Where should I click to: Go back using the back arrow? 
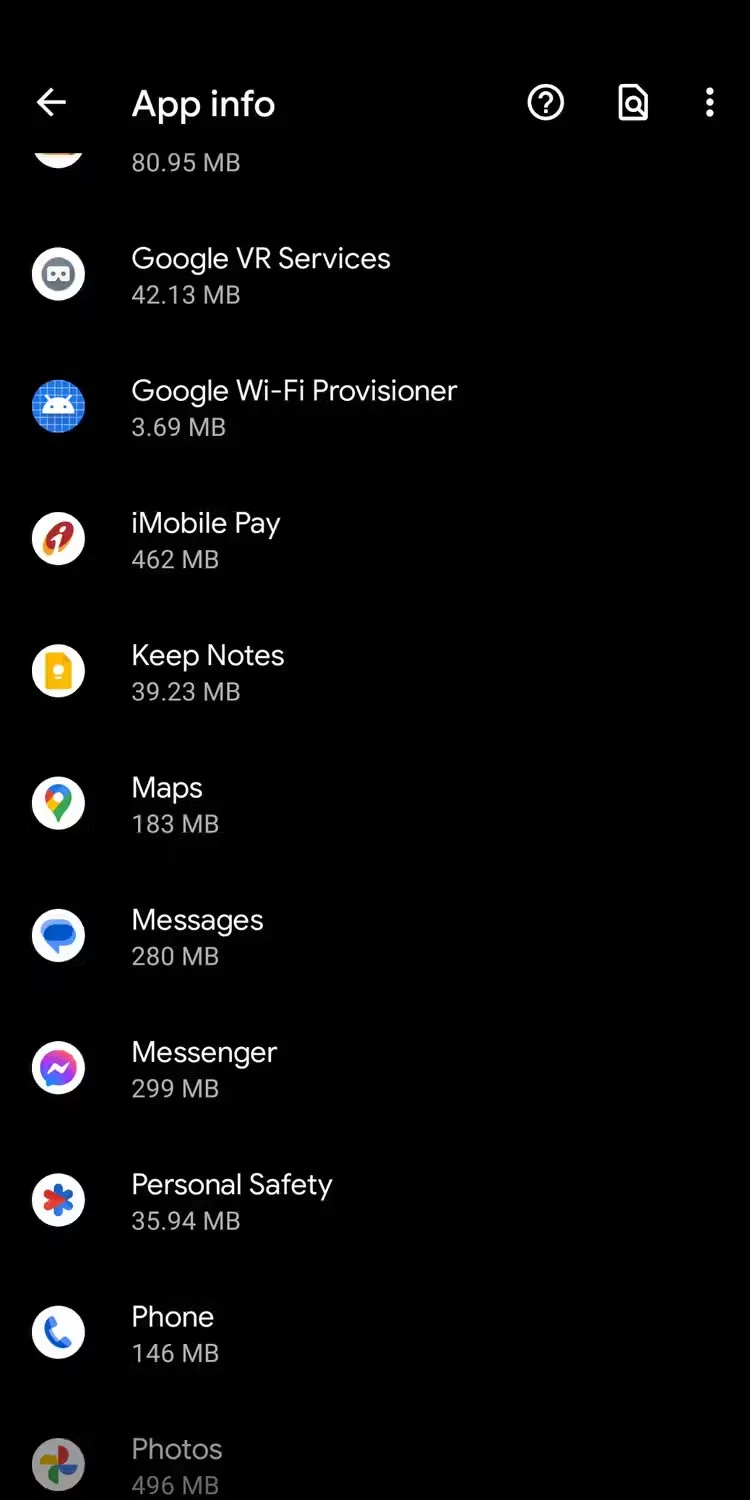click(51, 102)
